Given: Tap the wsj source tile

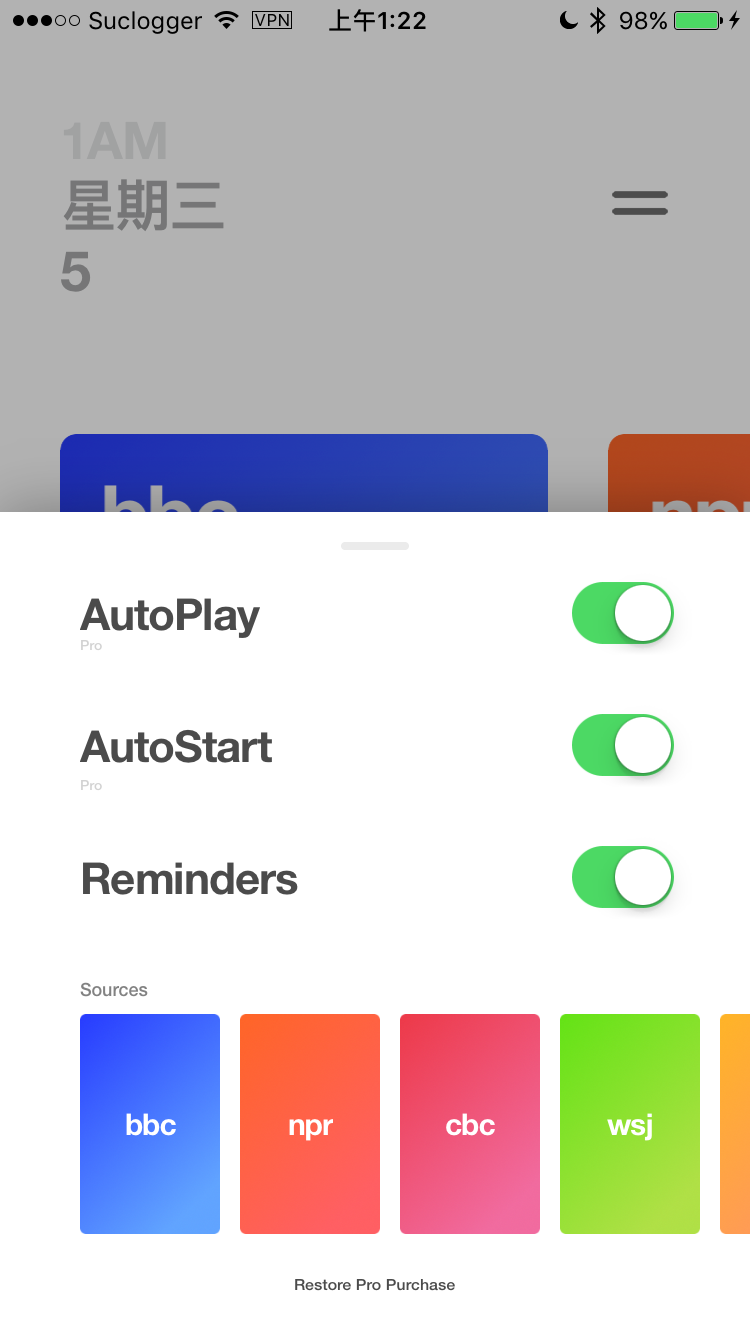Looking at the screenshot, I should (x=630, y=1124).
